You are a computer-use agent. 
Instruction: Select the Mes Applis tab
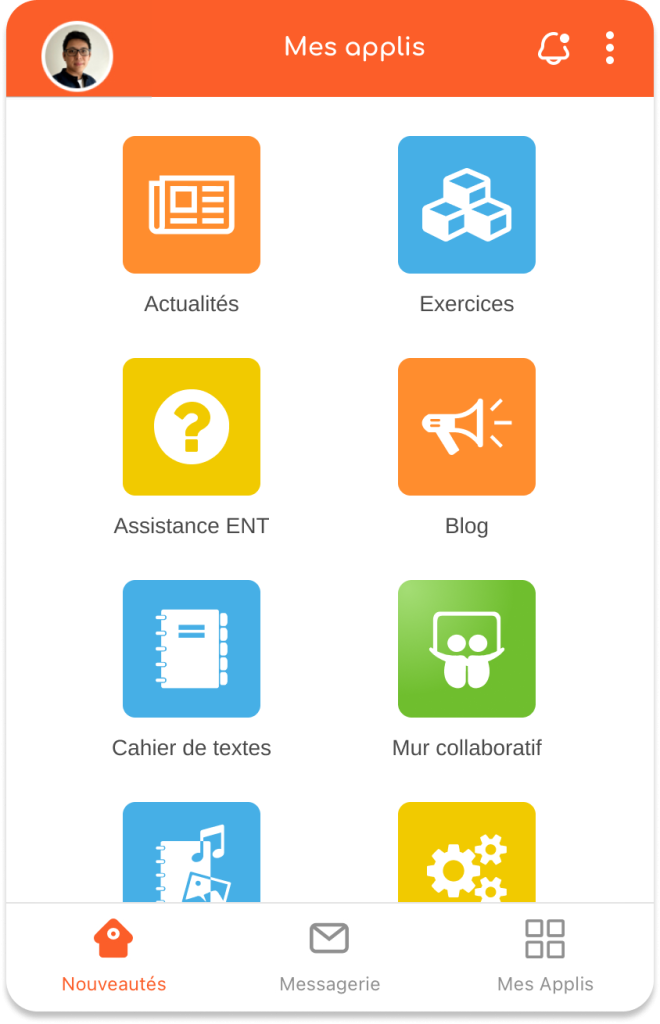tap(545, 956)
